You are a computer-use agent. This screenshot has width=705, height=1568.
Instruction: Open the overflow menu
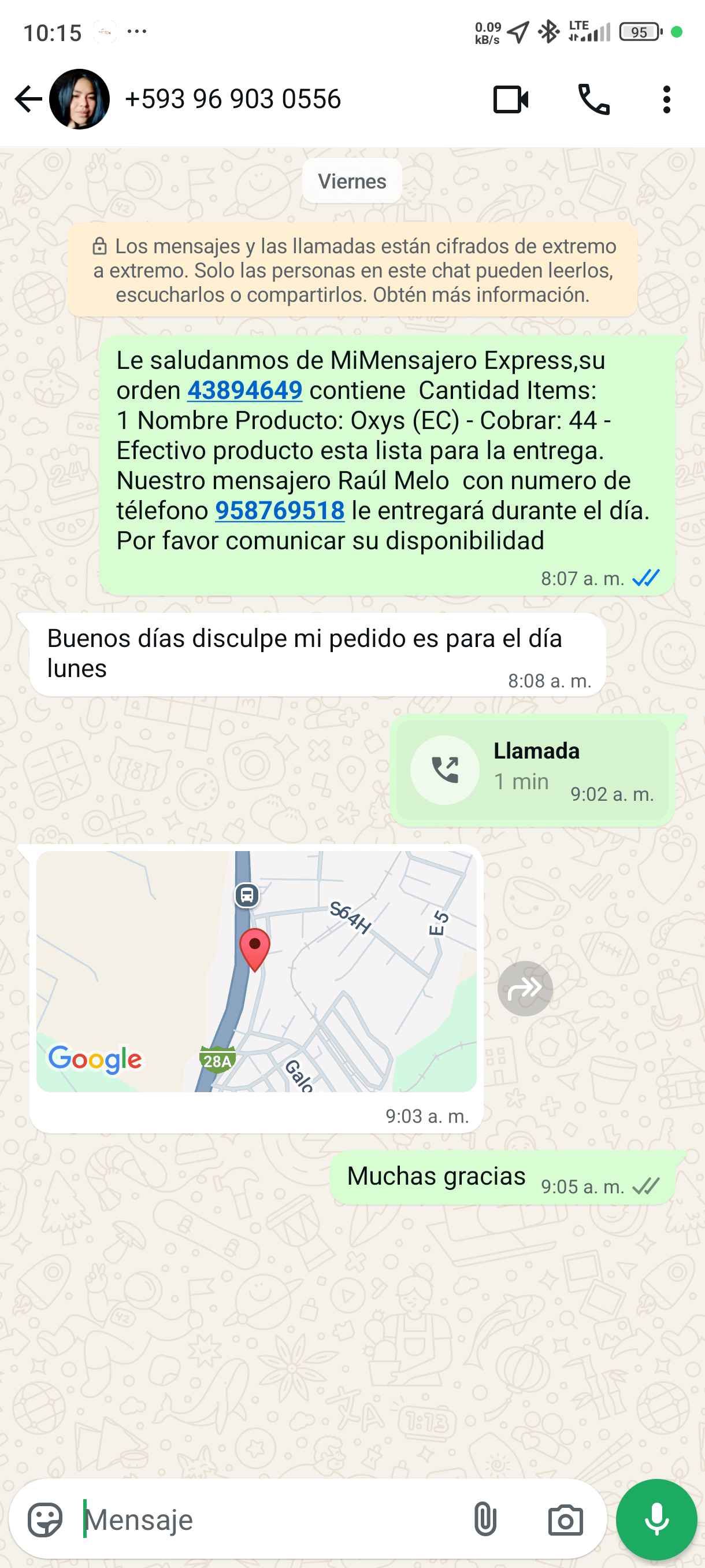(667, 99)
